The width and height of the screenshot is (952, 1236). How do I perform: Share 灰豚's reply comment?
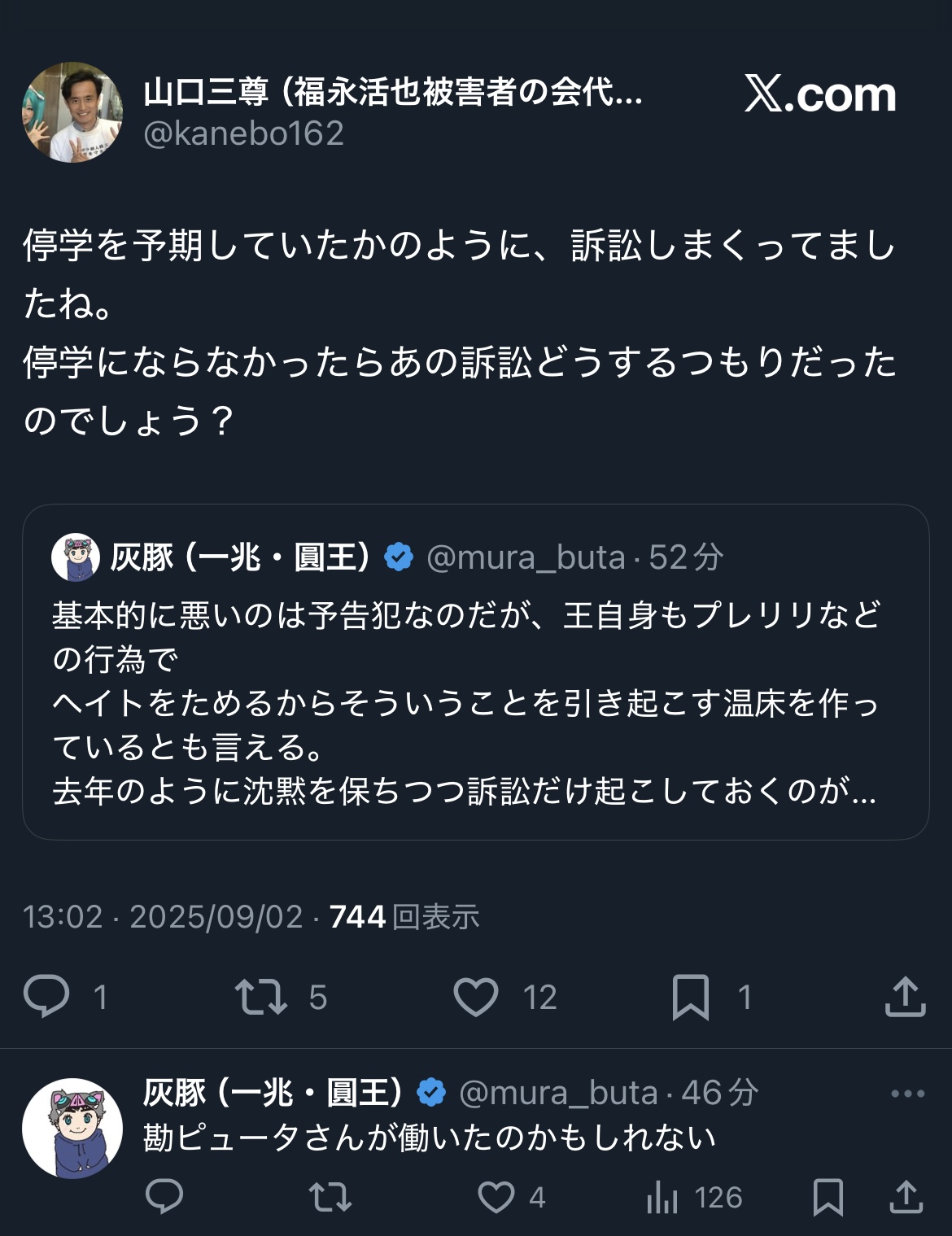click(x=906, y=1197)
